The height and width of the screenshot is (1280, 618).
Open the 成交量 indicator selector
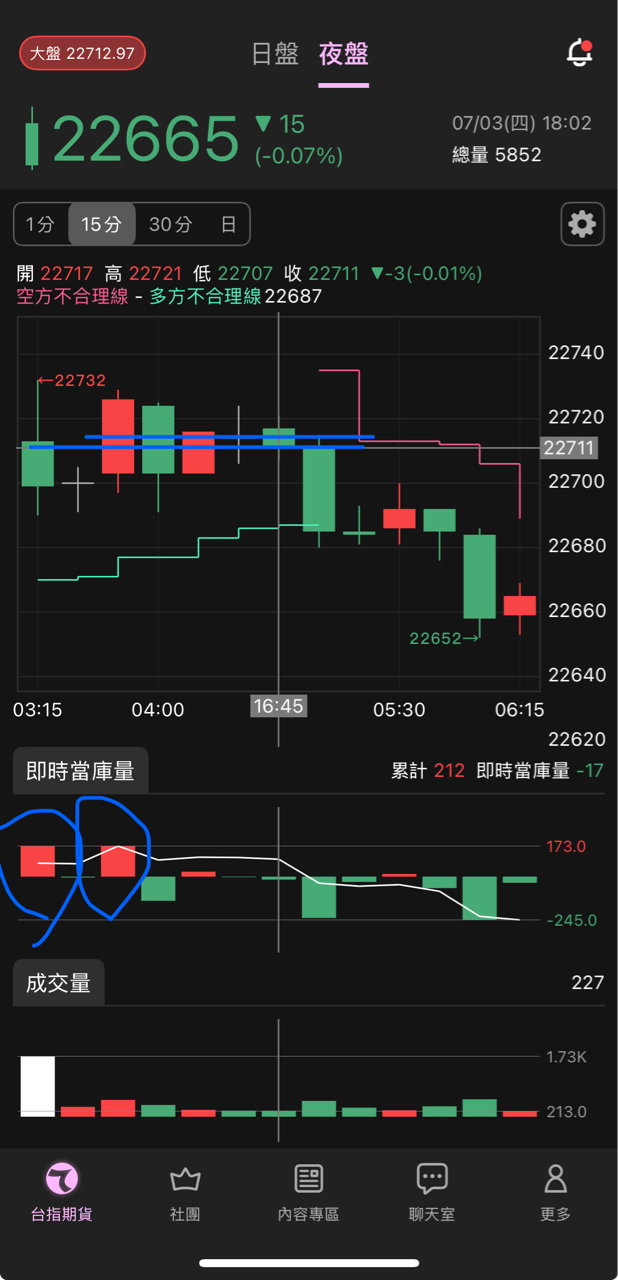(58, 983)
